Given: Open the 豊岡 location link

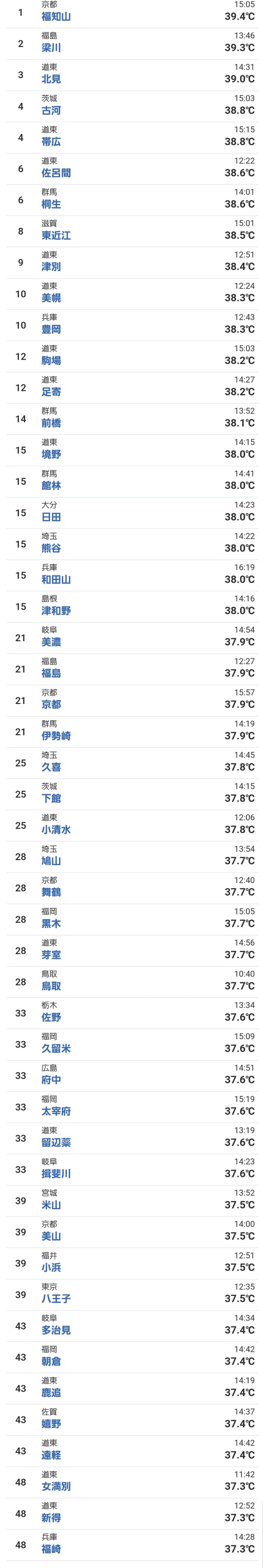Looking at the screenshot, I should [x=51, y=329].
